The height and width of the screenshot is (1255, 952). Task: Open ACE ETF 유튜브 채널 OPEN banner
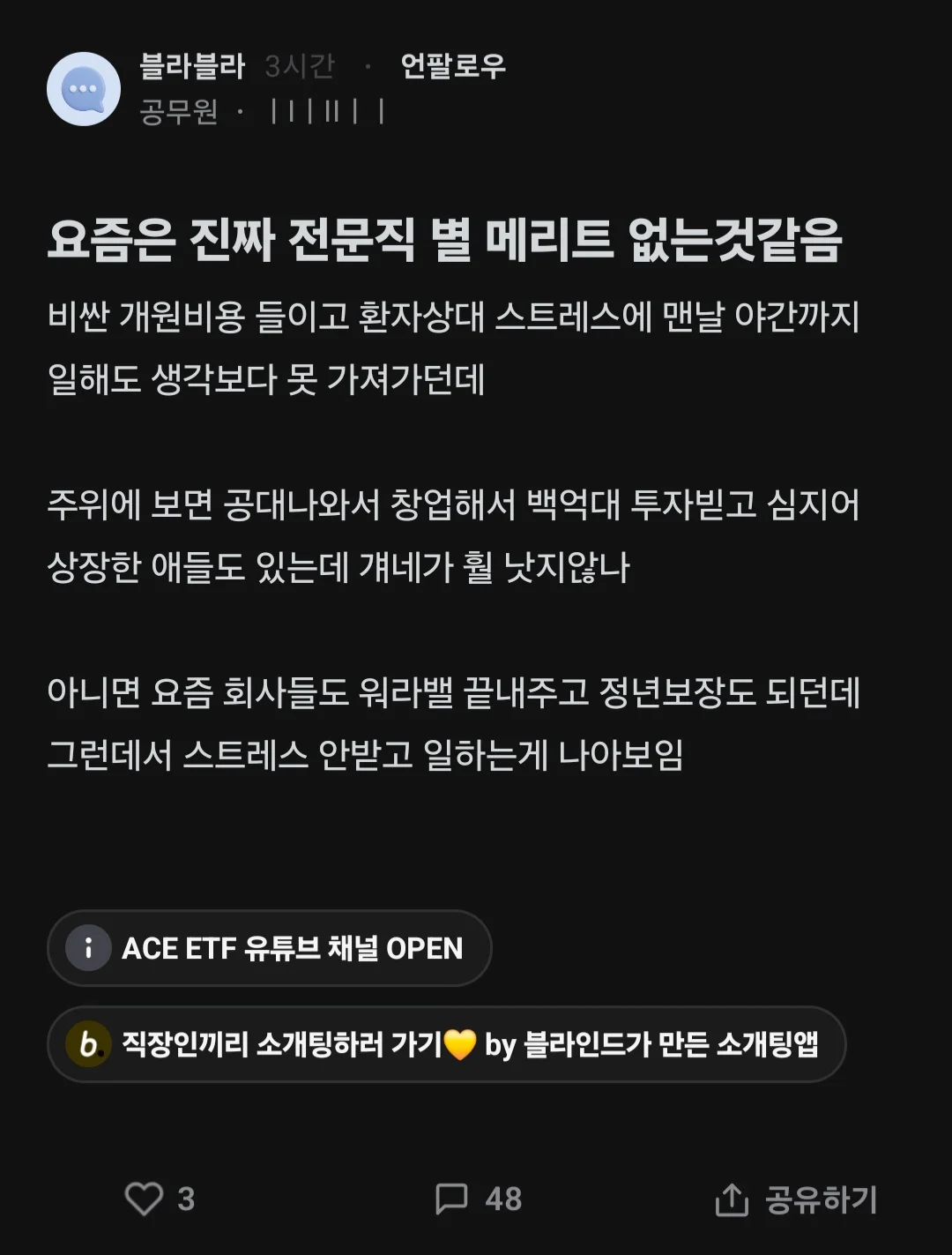269,948
